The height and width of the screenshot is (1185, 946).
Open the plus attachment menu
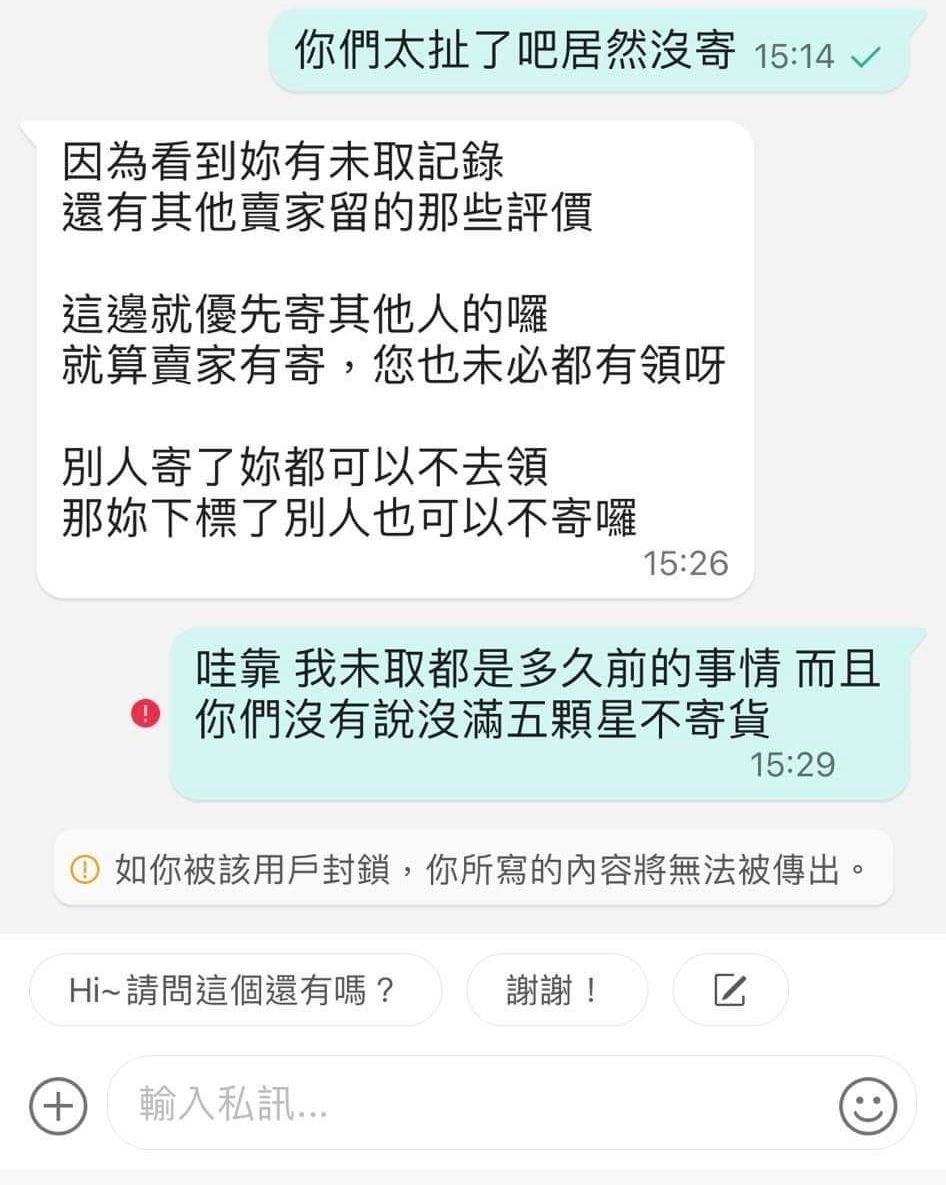[x=58, y=1105]
